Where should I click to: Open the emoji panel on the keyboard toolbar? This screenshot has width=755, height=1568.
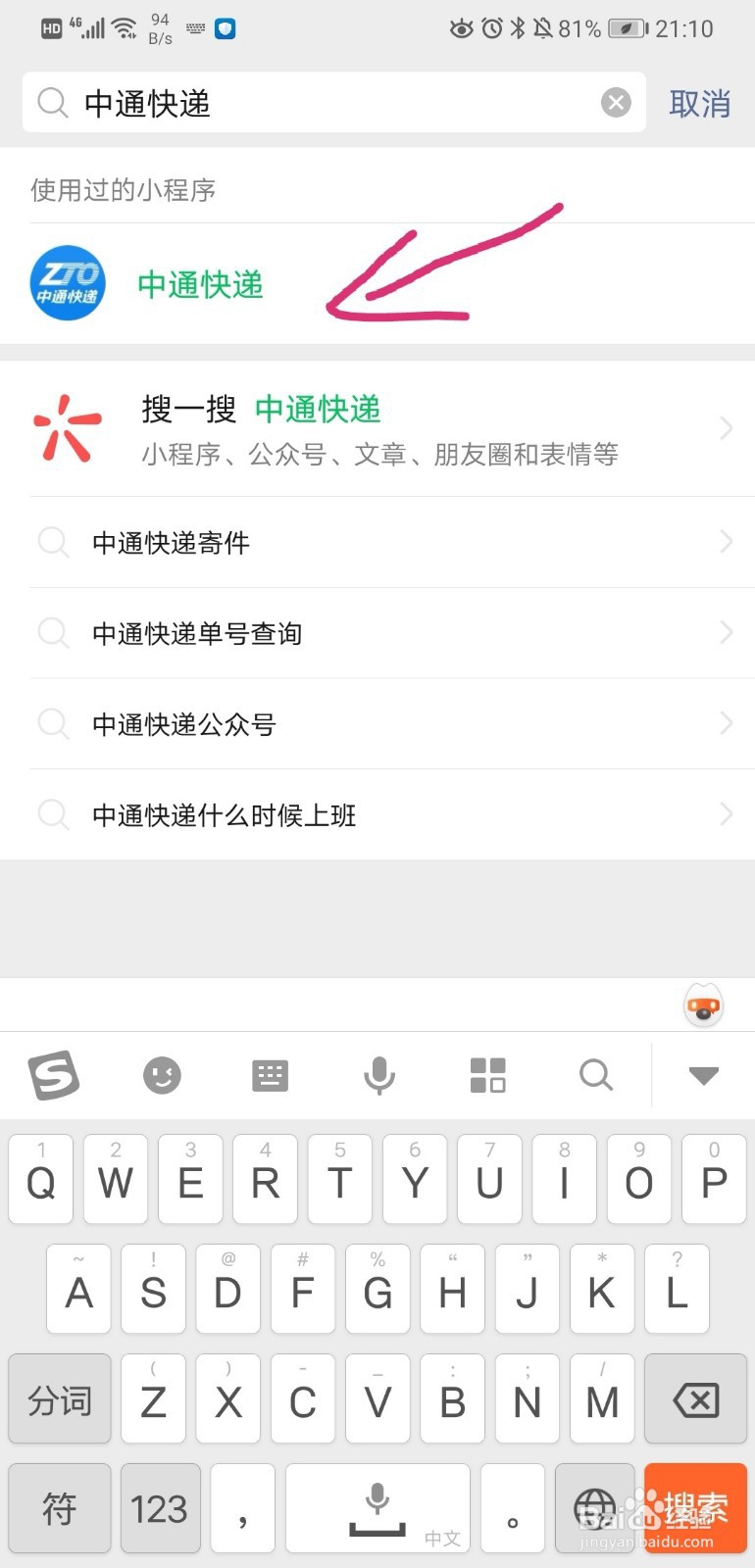pos(163,1075)
